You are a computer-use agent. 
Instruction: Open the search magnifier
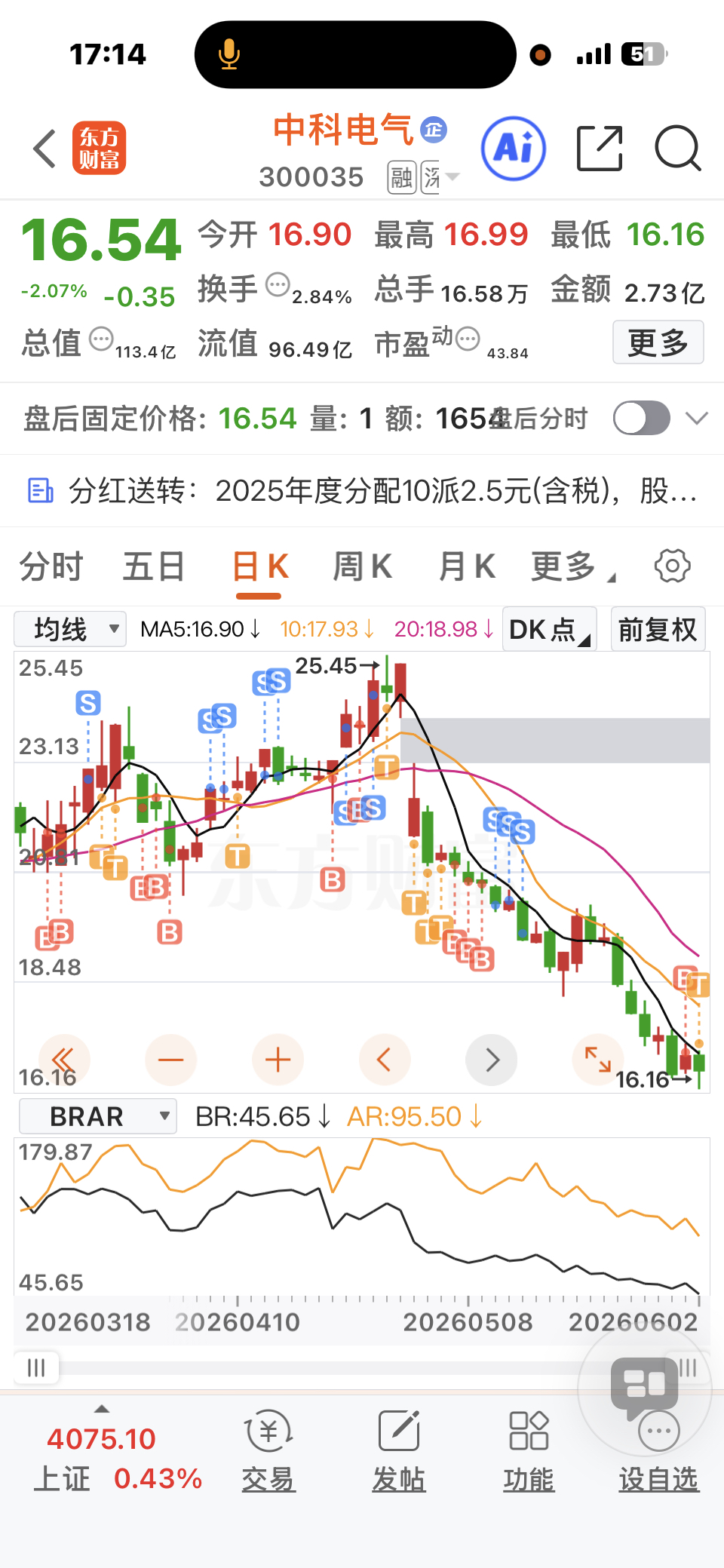point(677,149)
